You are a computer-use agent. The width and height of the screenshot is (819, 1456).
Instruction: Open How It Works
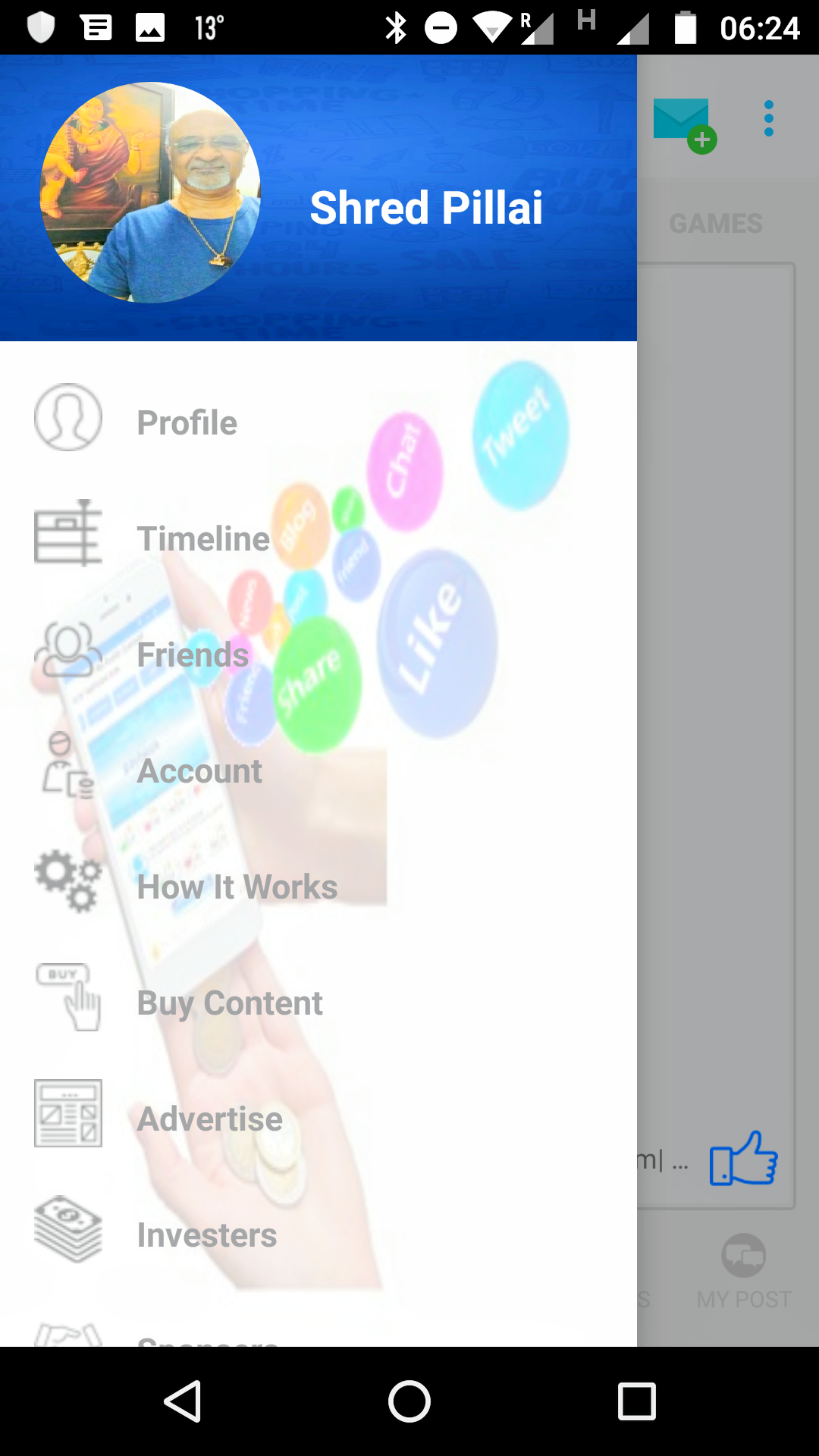point(318,886)
